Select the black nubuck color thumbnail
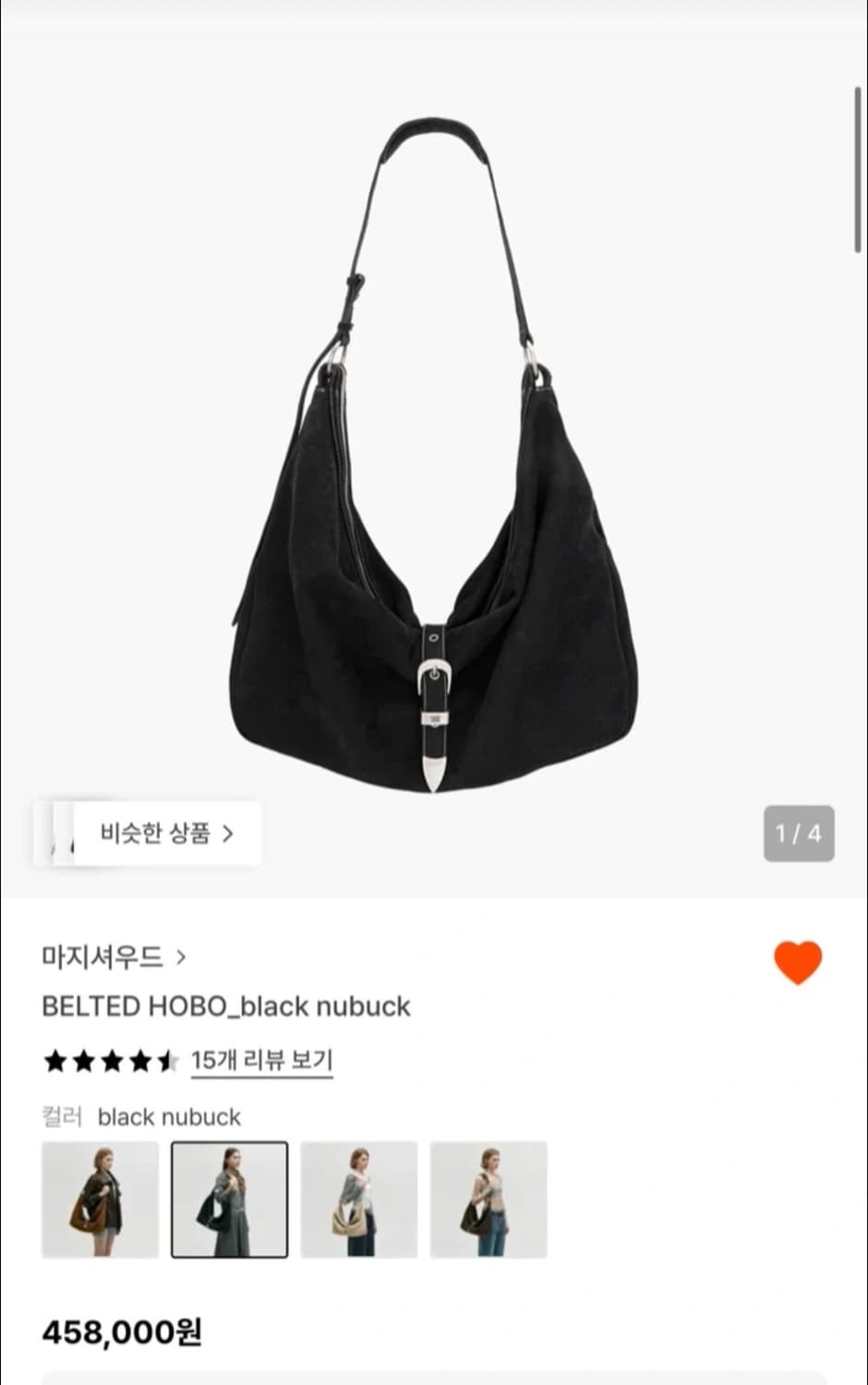 [x=230, y=1199]
